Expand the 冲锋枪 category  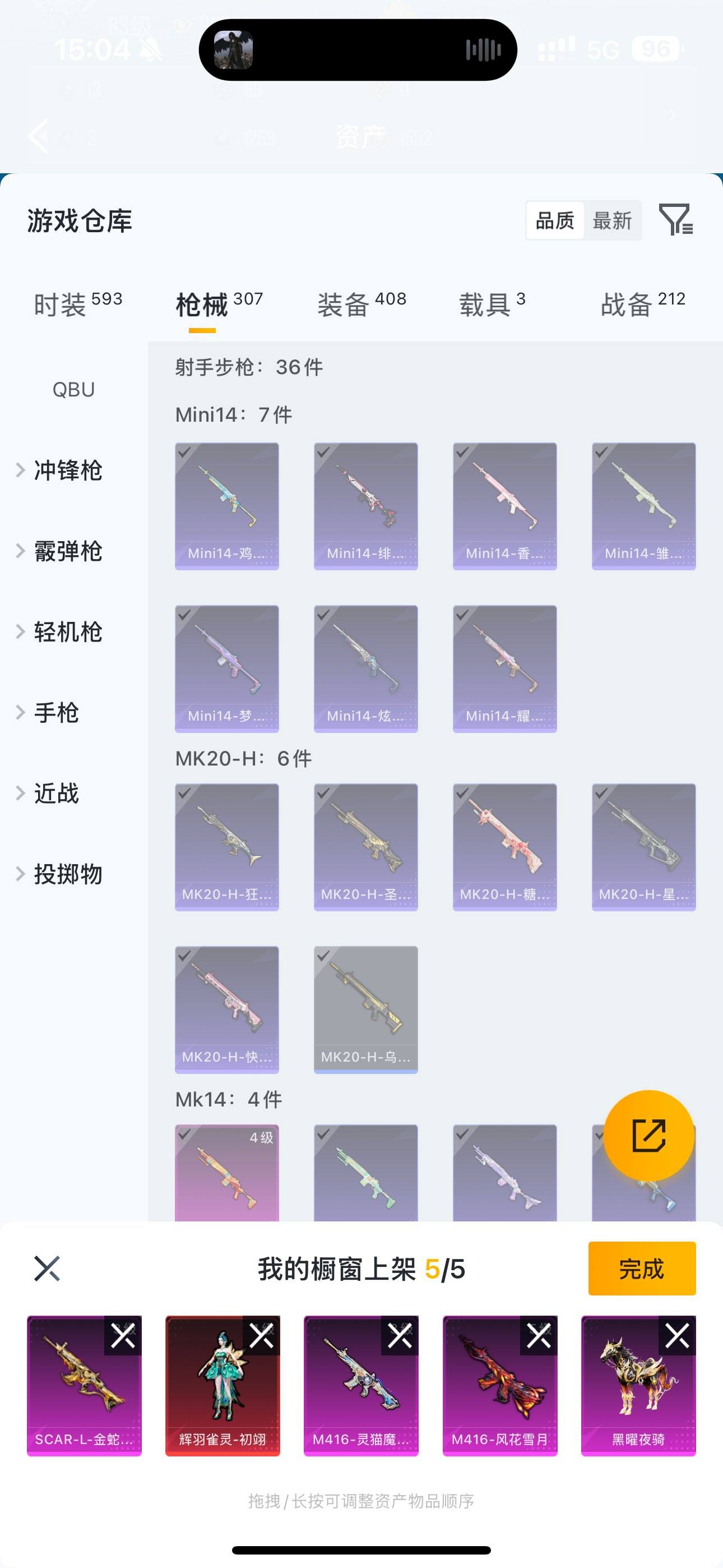point(67,471)
